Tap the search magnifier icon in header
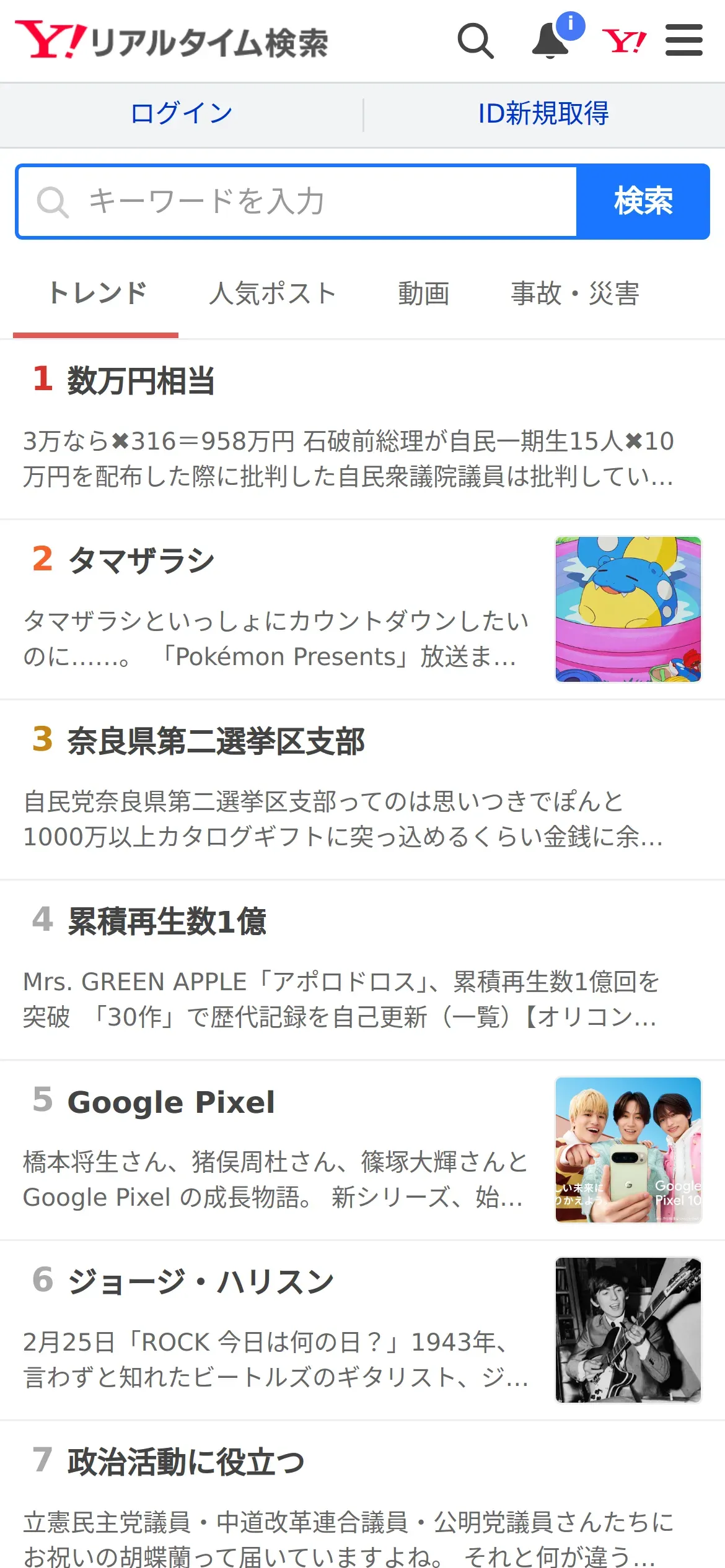725x1568 pixels. [x=476, y=41]
